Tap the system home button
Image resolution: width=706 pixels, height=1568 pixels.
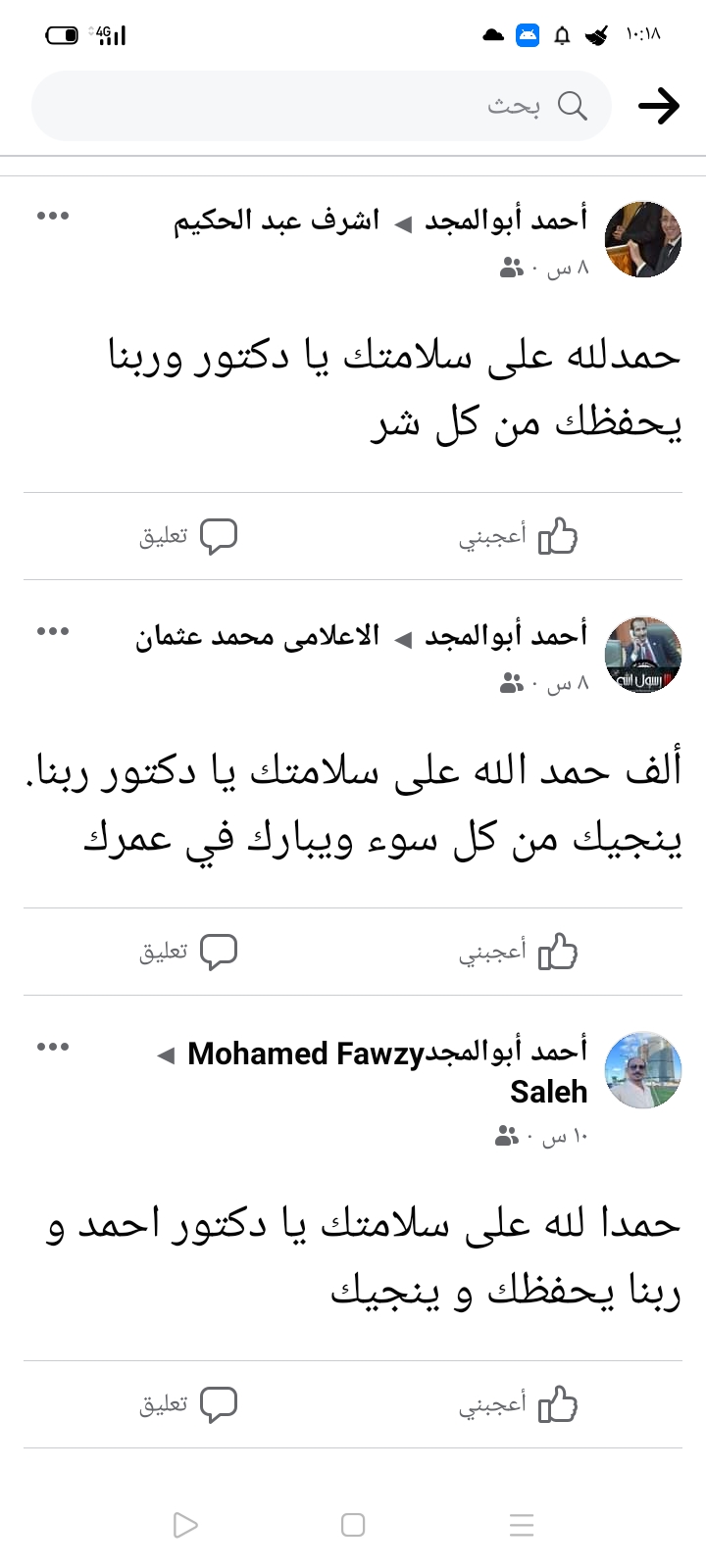tap(353, 1525)
